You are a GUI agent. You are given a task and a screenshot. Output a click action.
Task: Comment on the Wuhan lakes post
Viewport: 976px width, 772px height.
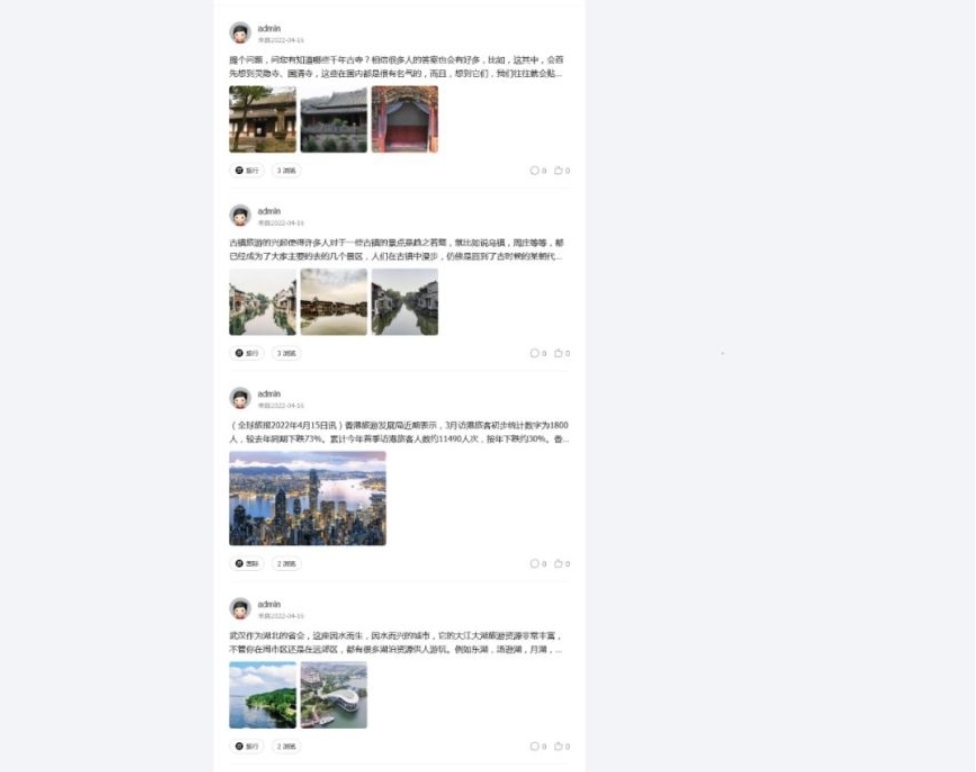[535, 746]
